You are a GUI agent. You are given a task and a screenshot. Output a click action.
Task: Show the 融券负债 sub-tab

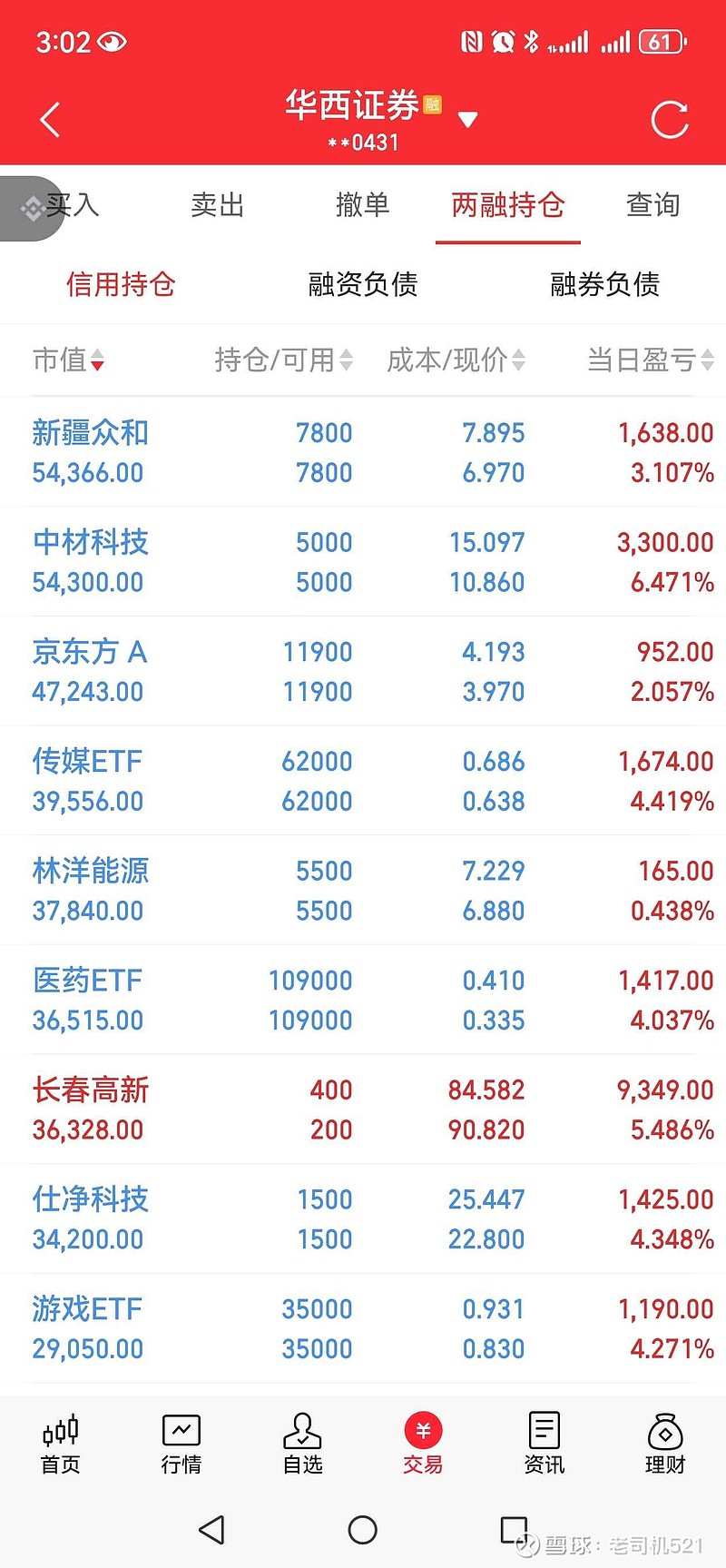click(605, 284)
